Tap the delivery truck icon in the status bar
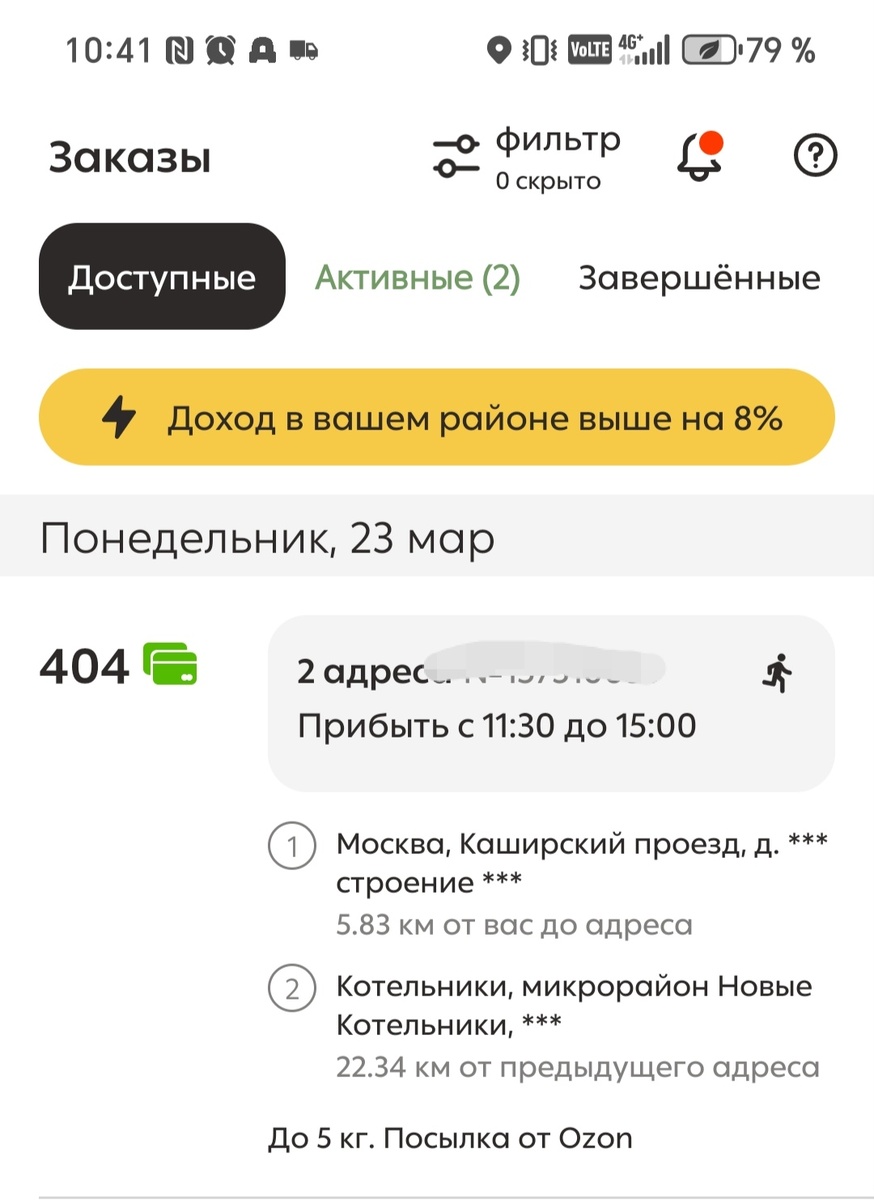 tap(306, 48)
